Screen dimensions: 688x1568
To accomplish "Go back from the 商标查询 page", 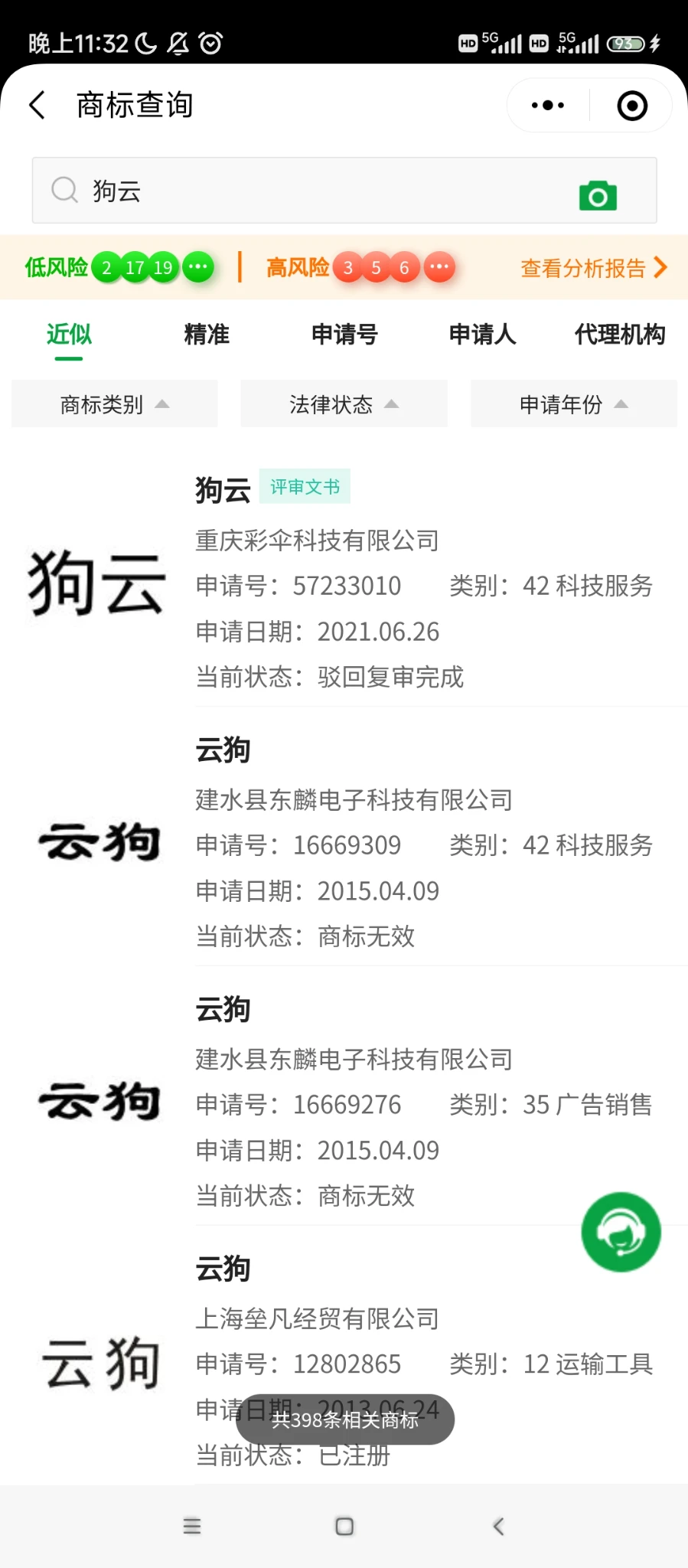I will [37, 105].
